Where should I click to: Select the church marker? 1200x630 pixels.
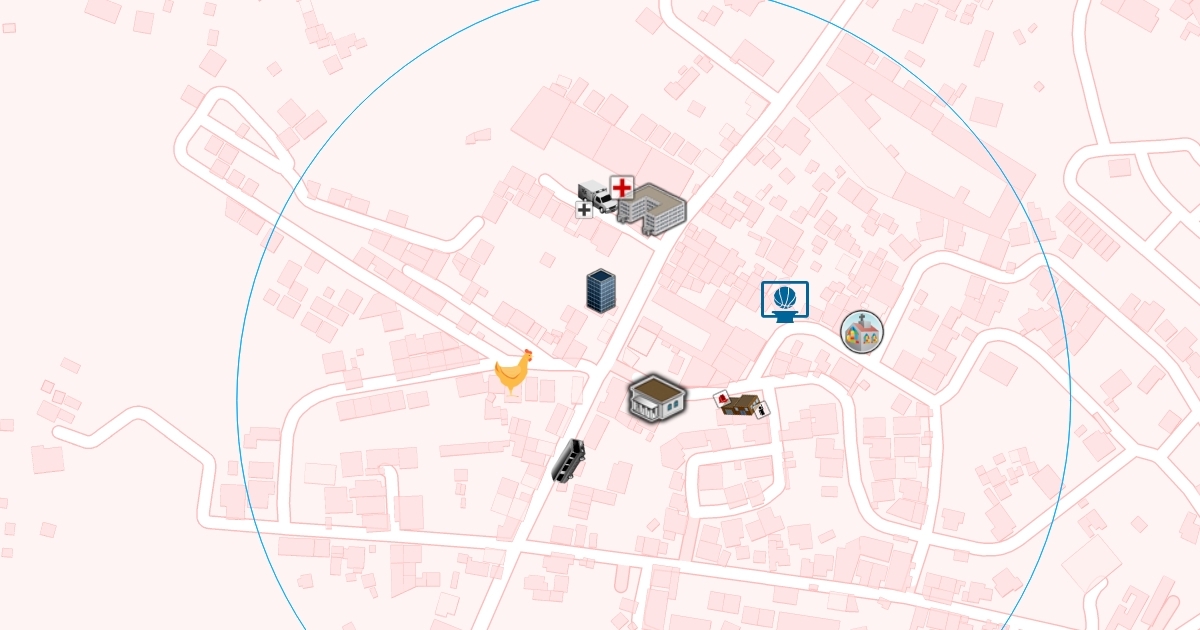tap(861, 331)
